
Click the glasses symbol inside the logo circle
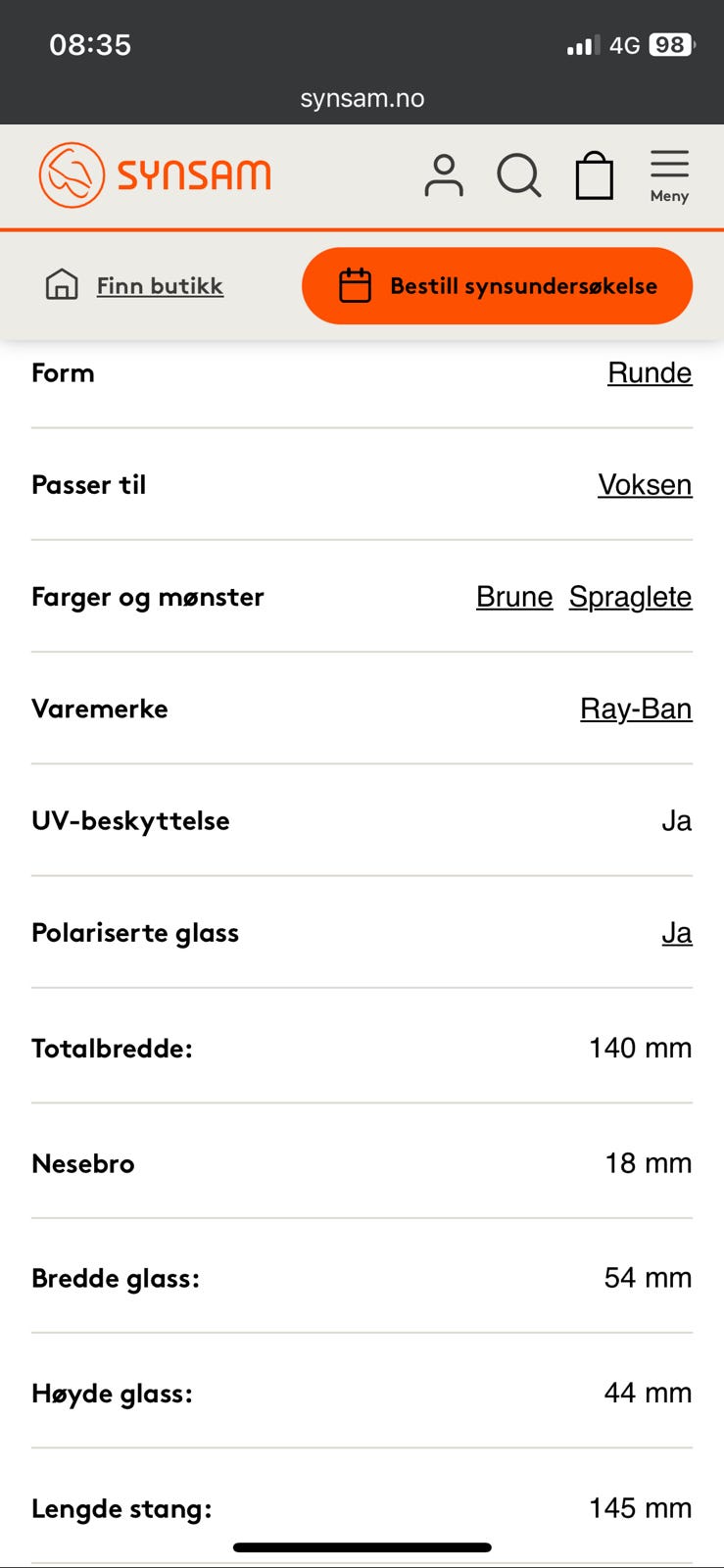pos(69,174)
